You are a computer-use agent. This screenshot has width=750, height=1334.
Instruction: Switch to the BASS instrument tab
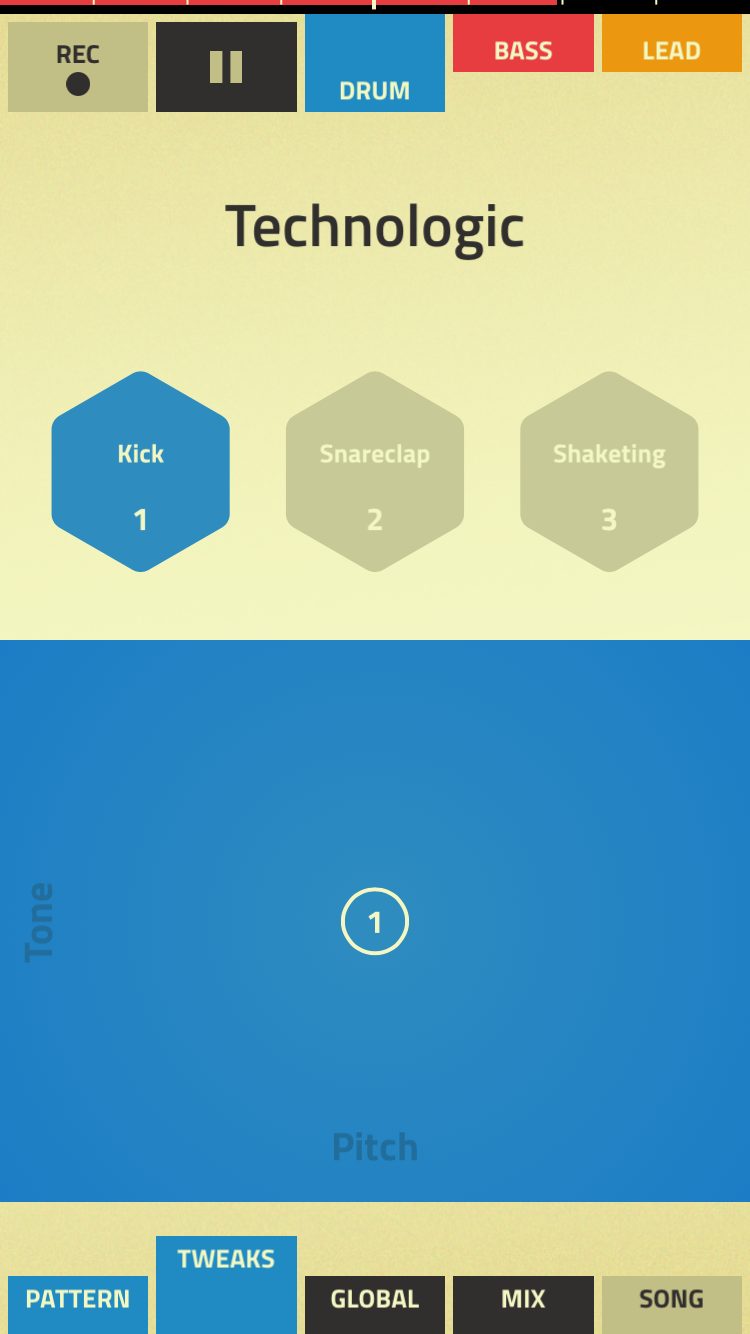pyautogui.click(x=523, y=49)
